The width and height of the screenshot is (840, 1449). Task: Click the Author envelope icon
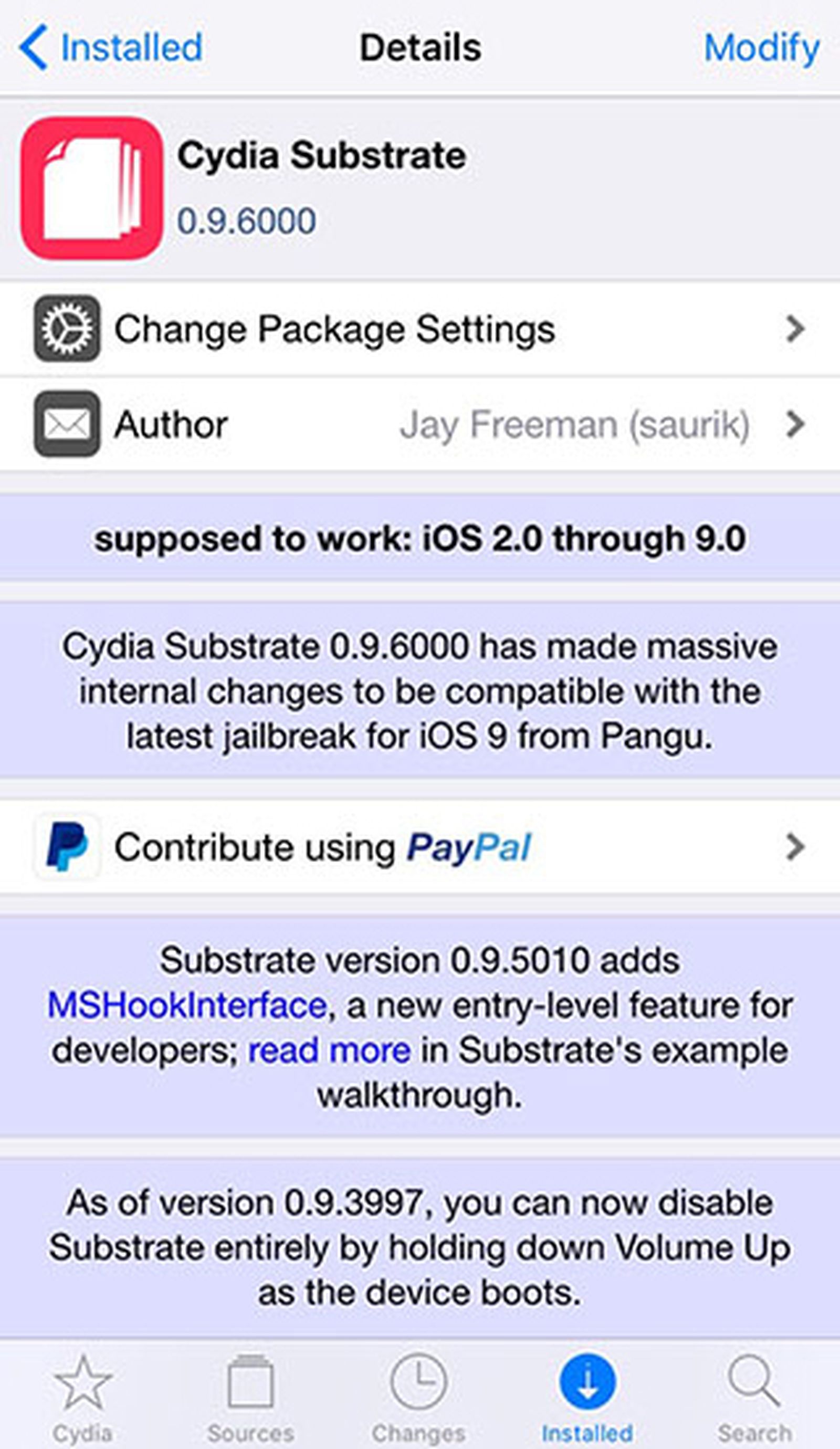(x=67, y=424)
